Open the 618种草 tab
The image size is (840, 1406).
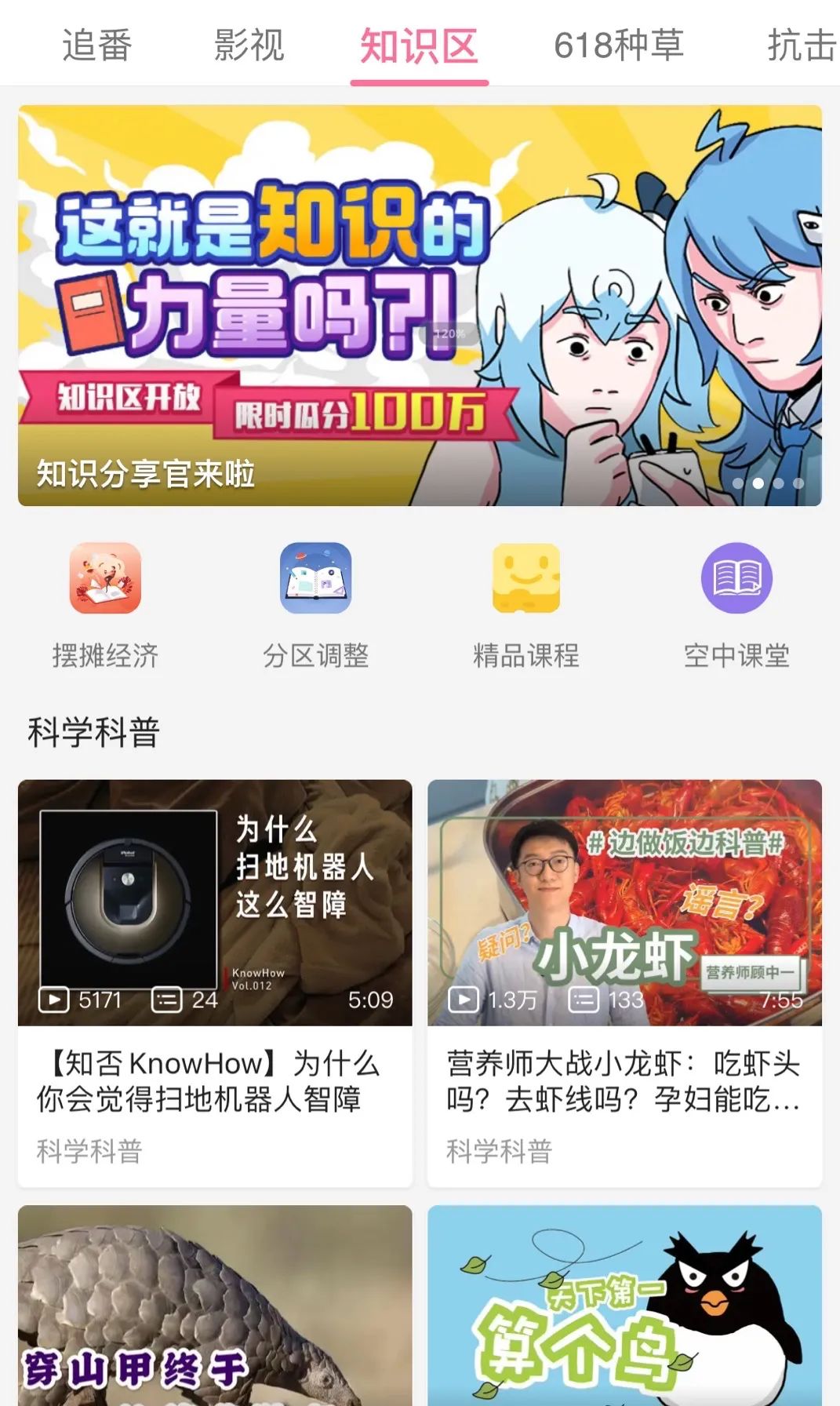(x=618, y=45)
